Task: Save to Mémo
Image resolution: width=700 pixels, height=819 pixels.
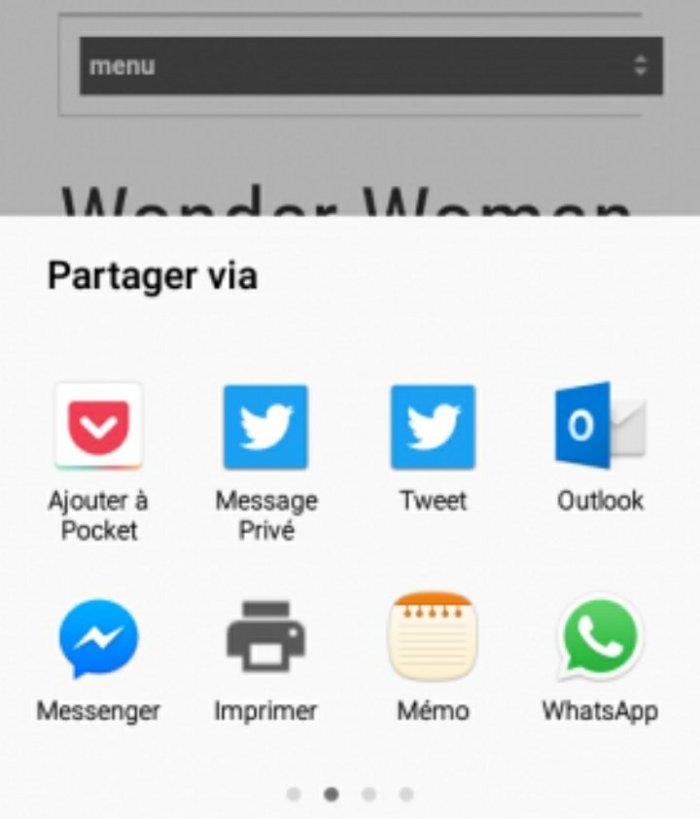Action: [433, 639]
